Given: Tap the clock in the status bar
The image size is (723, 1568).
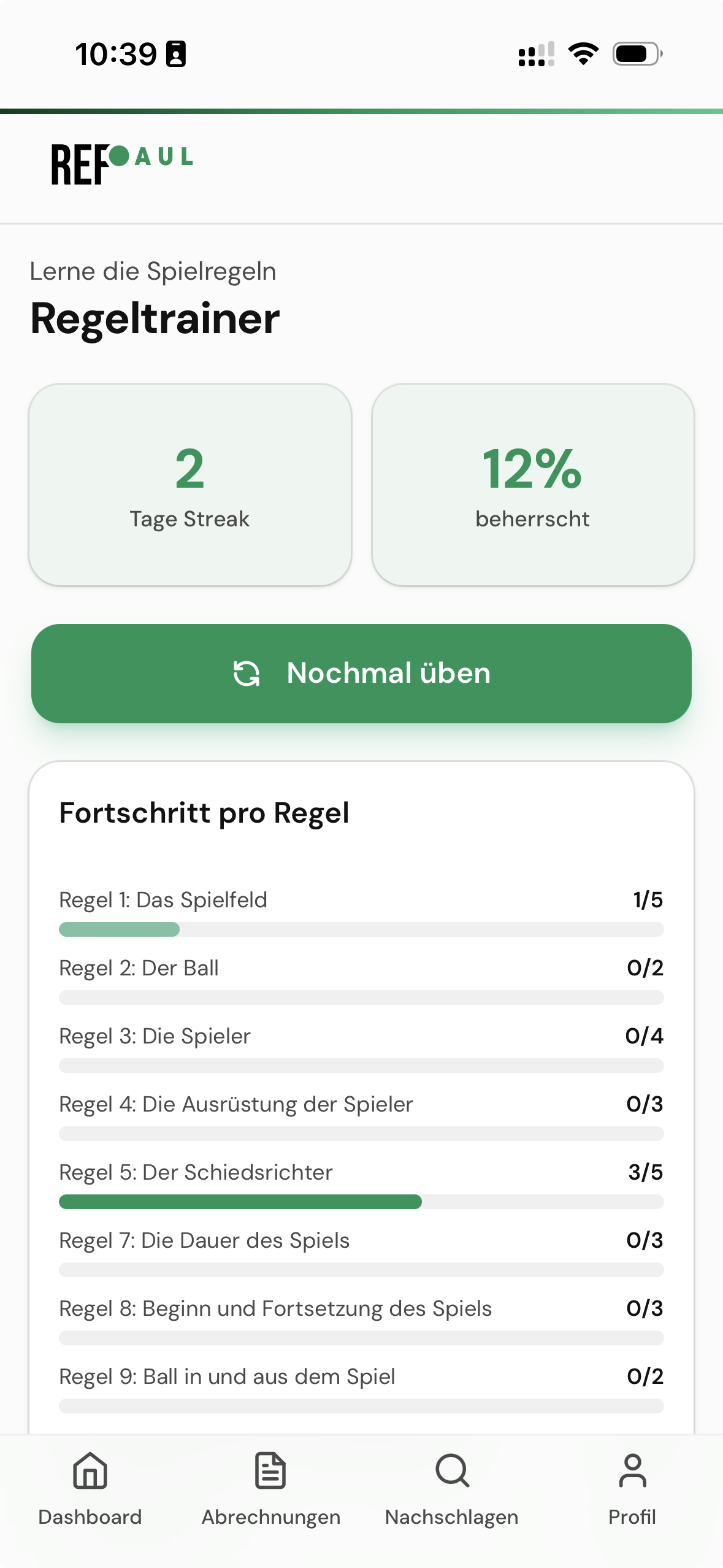Looking at the screenshot, I should pos(117,54).
